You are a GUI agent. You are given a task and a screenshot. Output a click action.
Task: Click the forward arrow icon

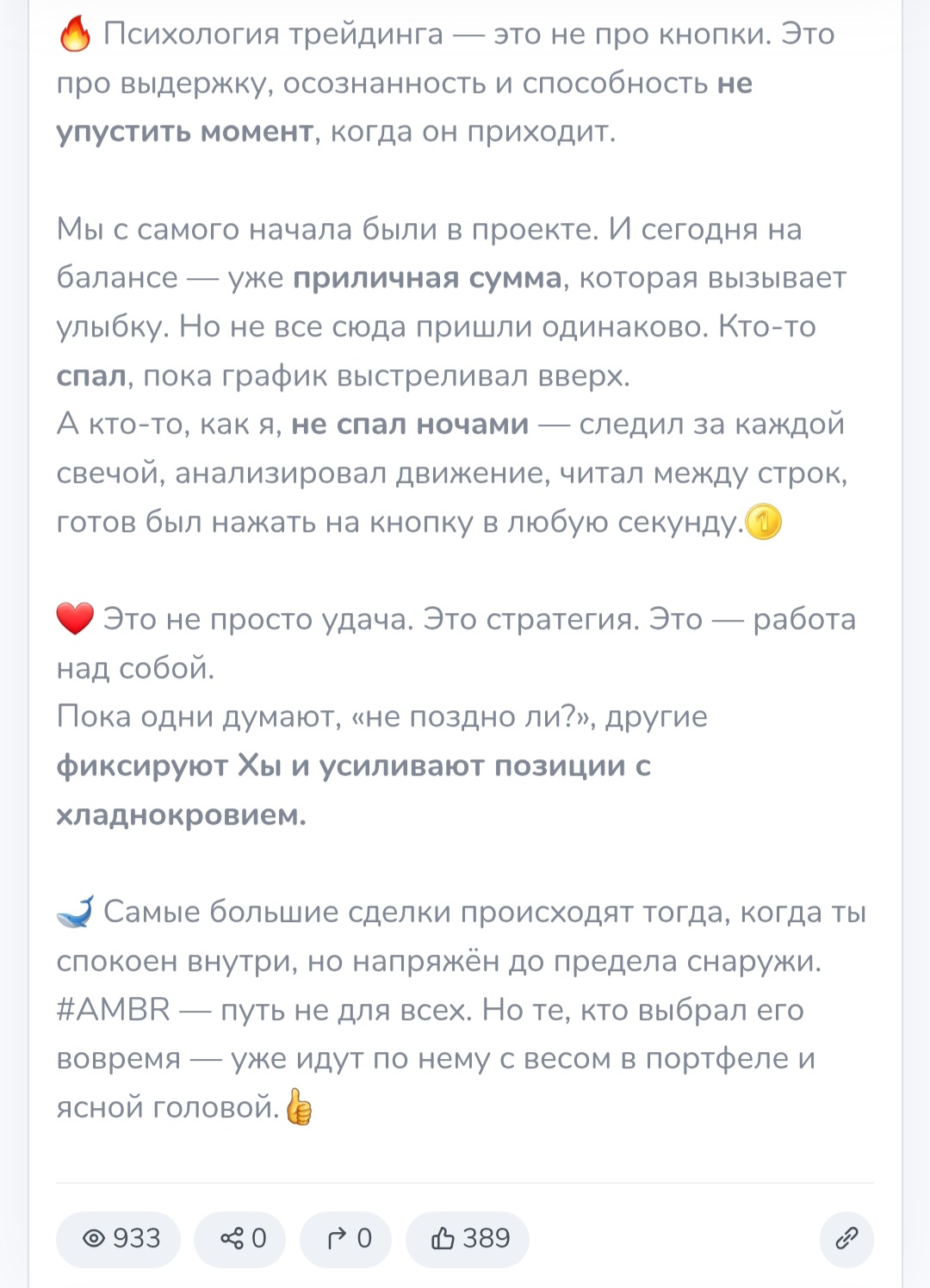[x=336, y=1240]
